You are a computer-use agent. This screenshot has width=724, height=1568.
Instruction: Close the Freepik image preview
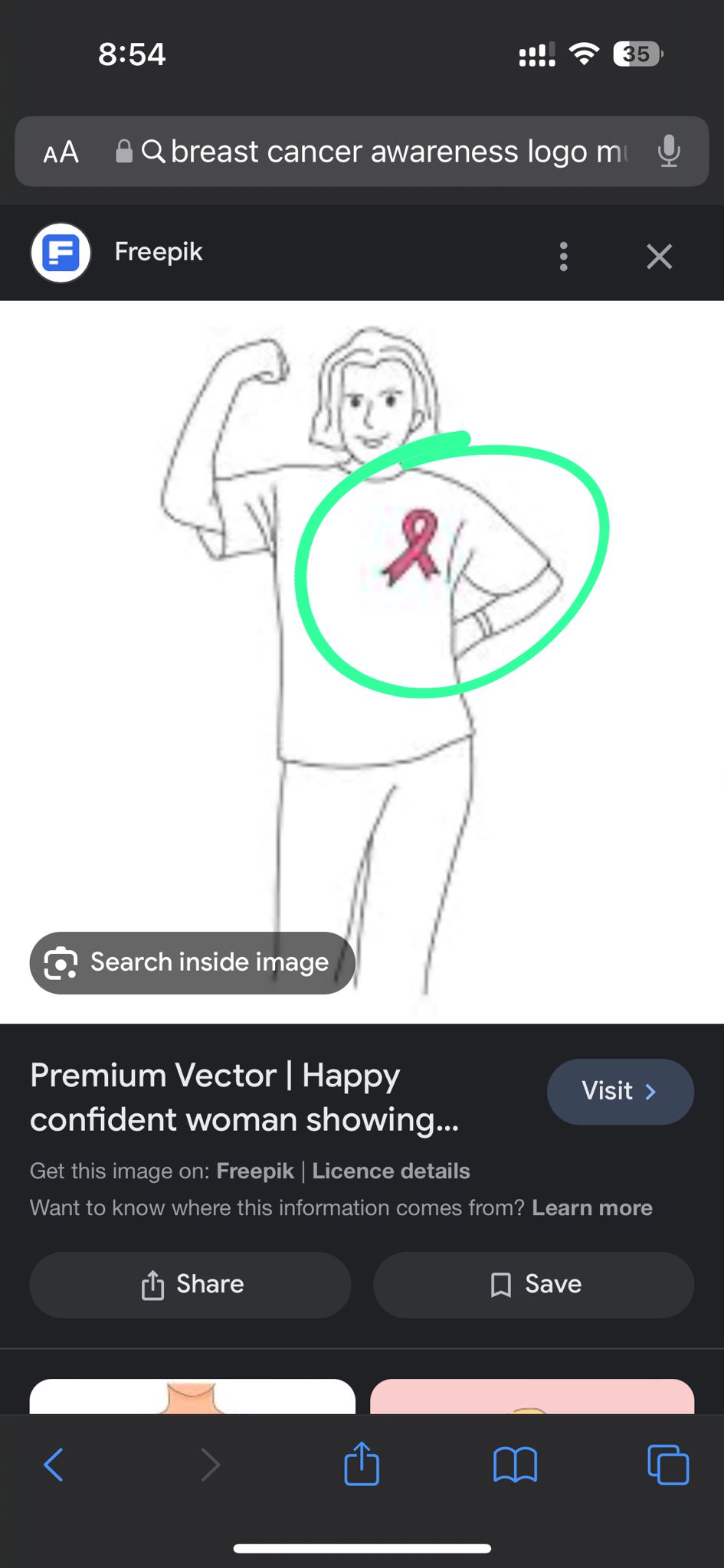659,256
